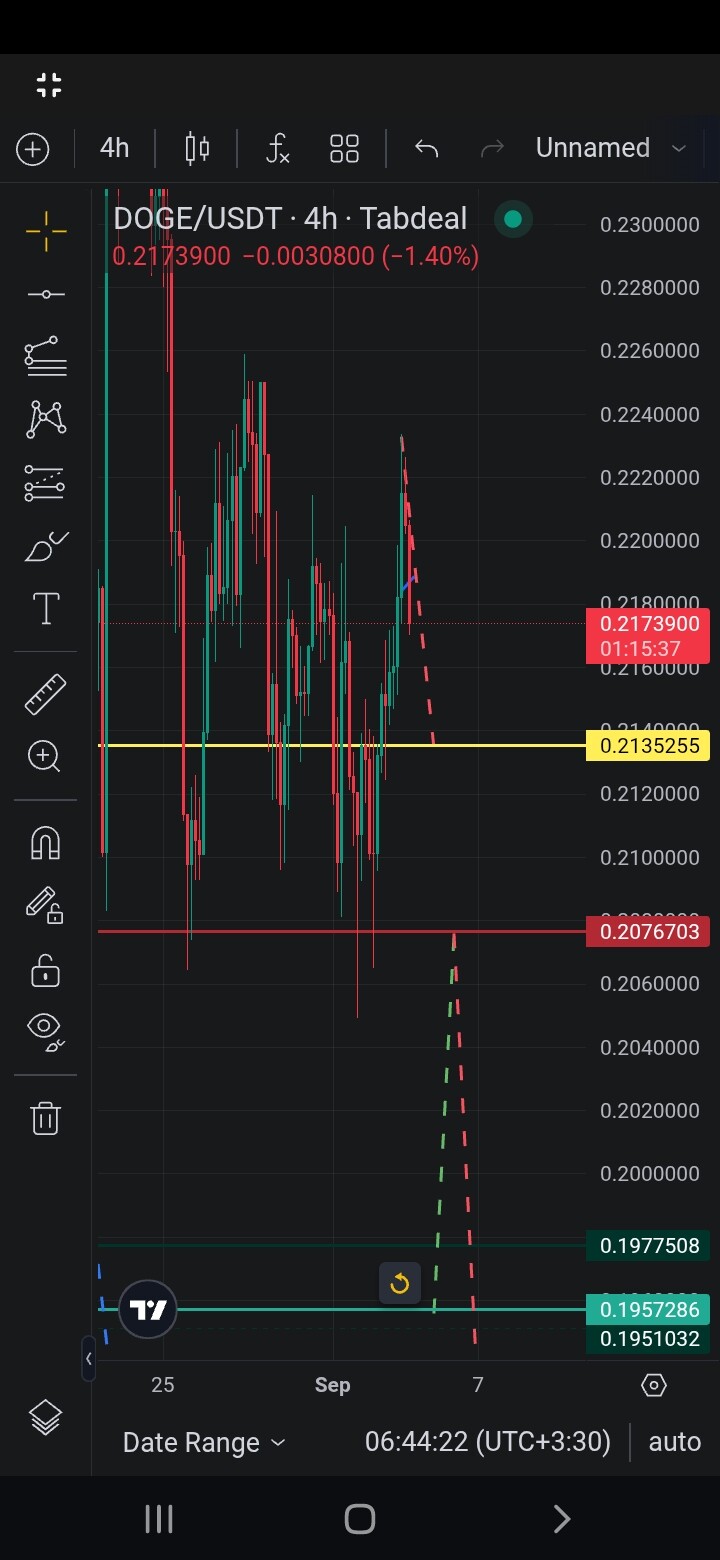Undo the last chart action
The width and height of the screenshot is (720, 1560).
coord(427,149)
